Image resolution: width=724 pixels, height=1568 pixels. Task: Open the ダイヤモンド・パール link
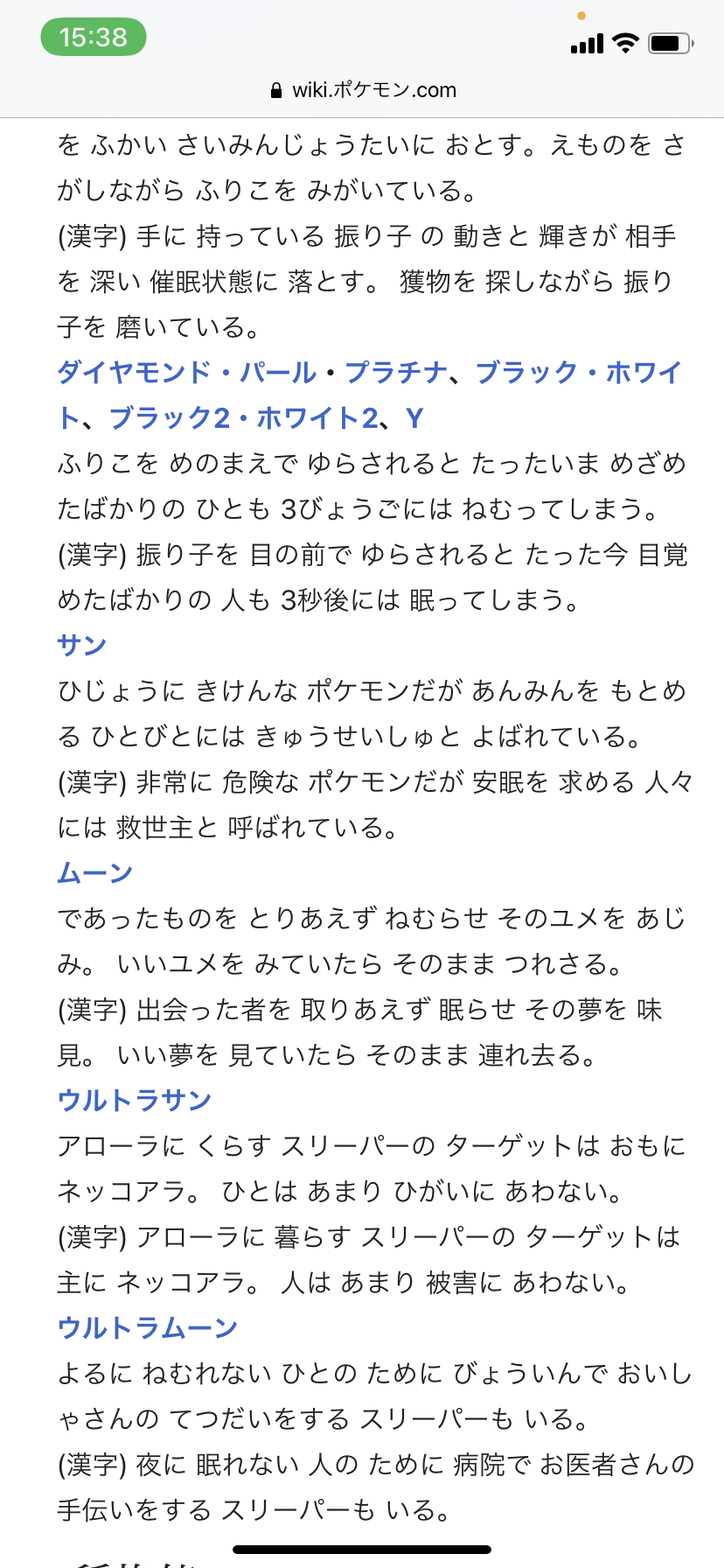point(186,373)
